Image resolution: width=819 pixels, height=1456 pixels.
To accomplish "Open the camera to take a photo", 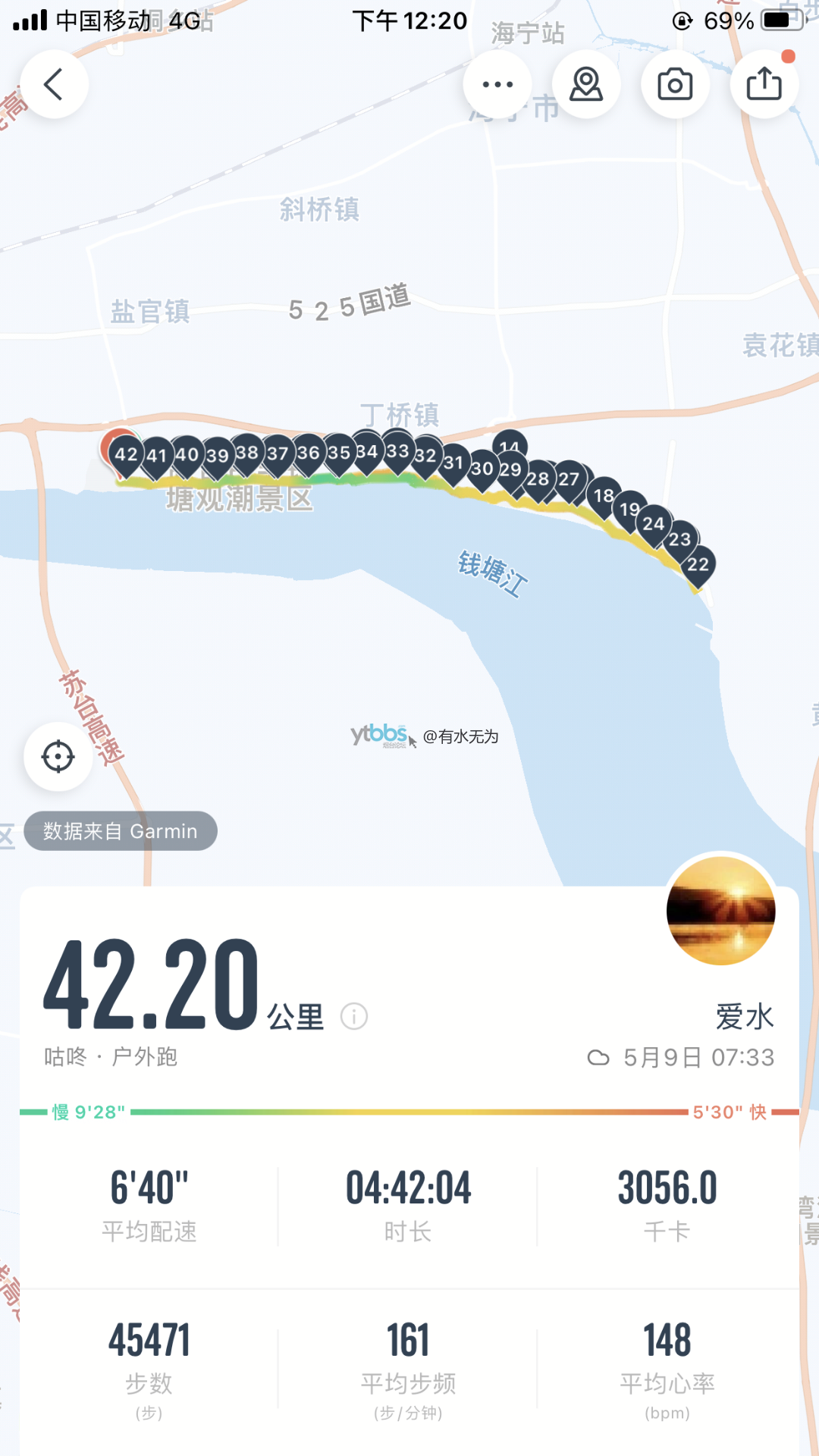I will 675,84.
